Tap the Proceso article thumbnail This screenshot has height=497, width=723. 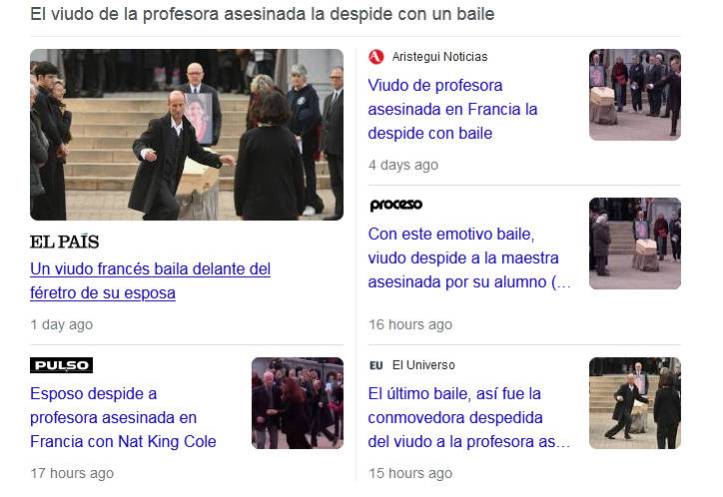click(x=634, y=243)
